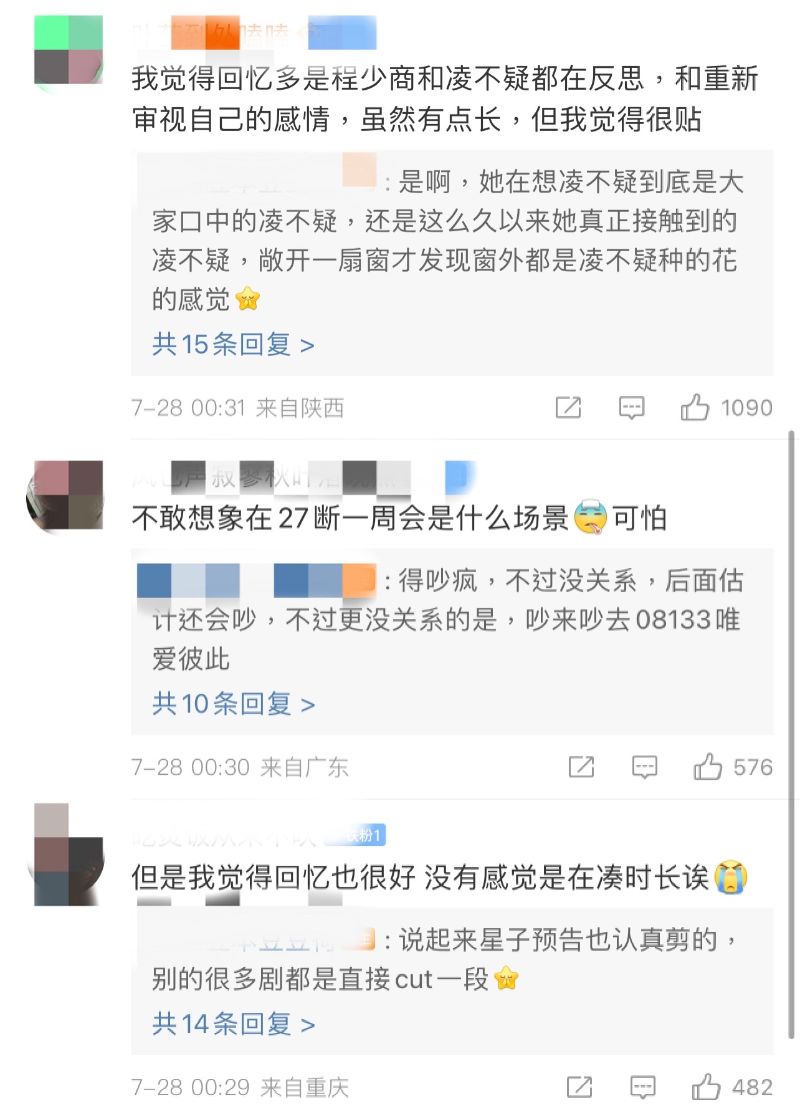This screenshot has height=1112, width=800.
Task: Open avatar of the 陕西 commenter
Action: click(69, 50)
